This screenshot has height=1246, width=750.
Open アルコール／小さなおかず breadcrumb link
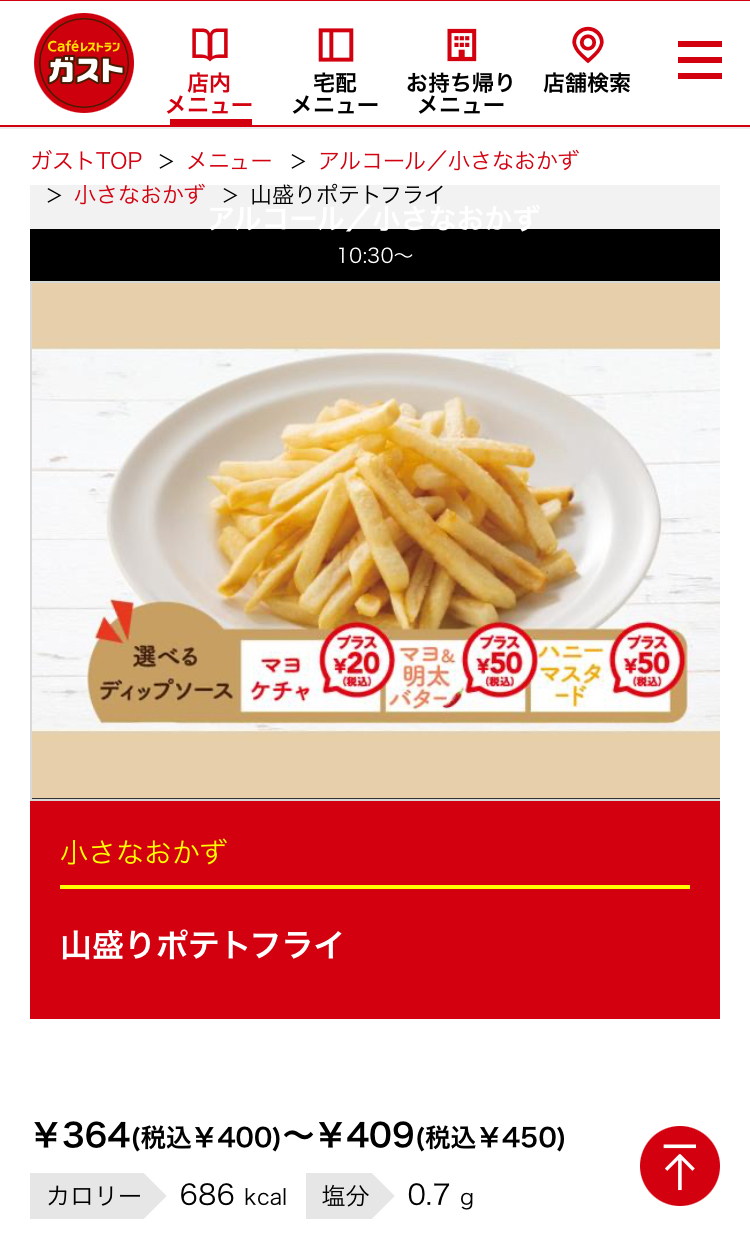[448, 160]
